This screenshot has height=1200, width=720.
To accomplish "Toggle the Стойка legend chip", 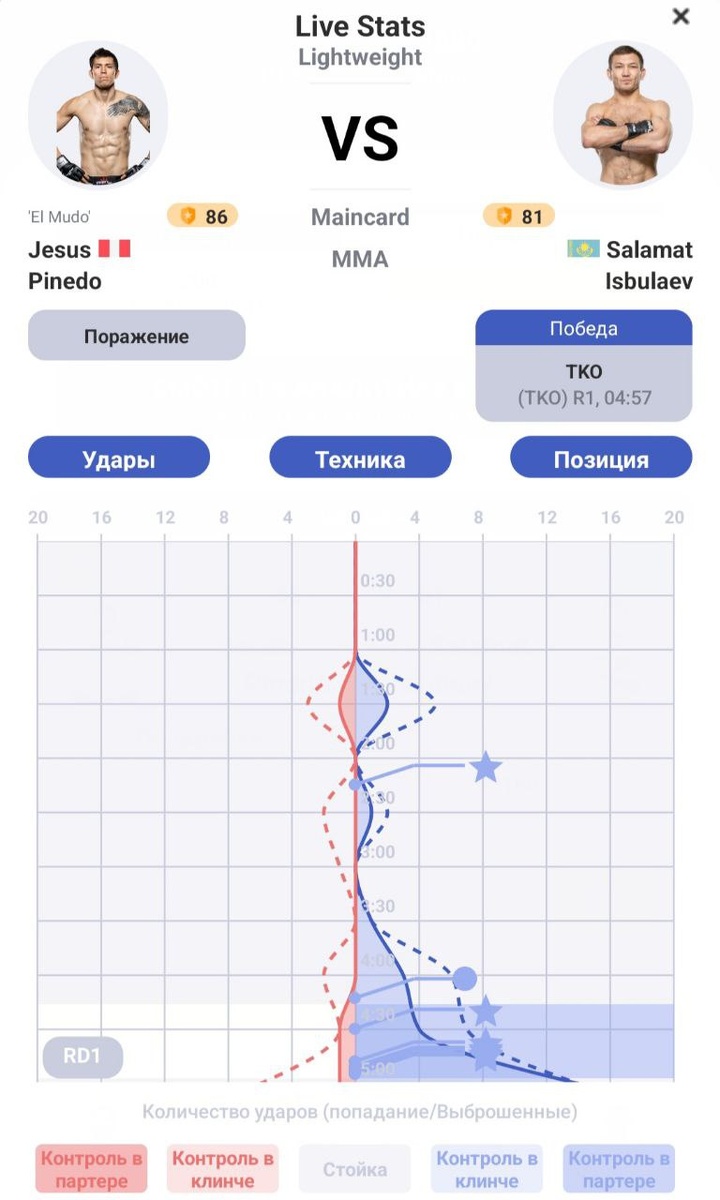I will pyautogui.click(x=355, y=1169).
